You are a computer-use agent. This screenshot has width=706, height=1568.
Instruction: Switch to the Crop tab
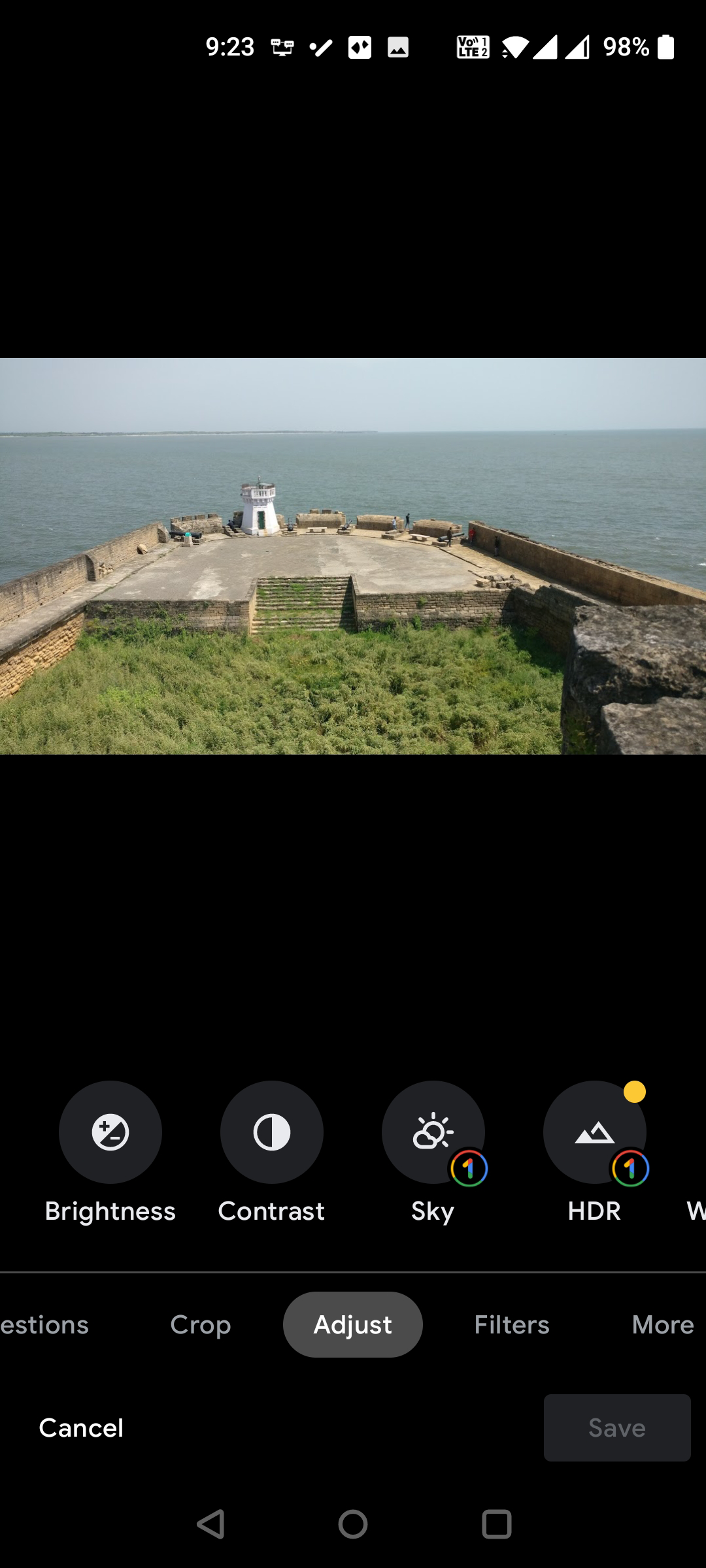tap(200, 1324)
